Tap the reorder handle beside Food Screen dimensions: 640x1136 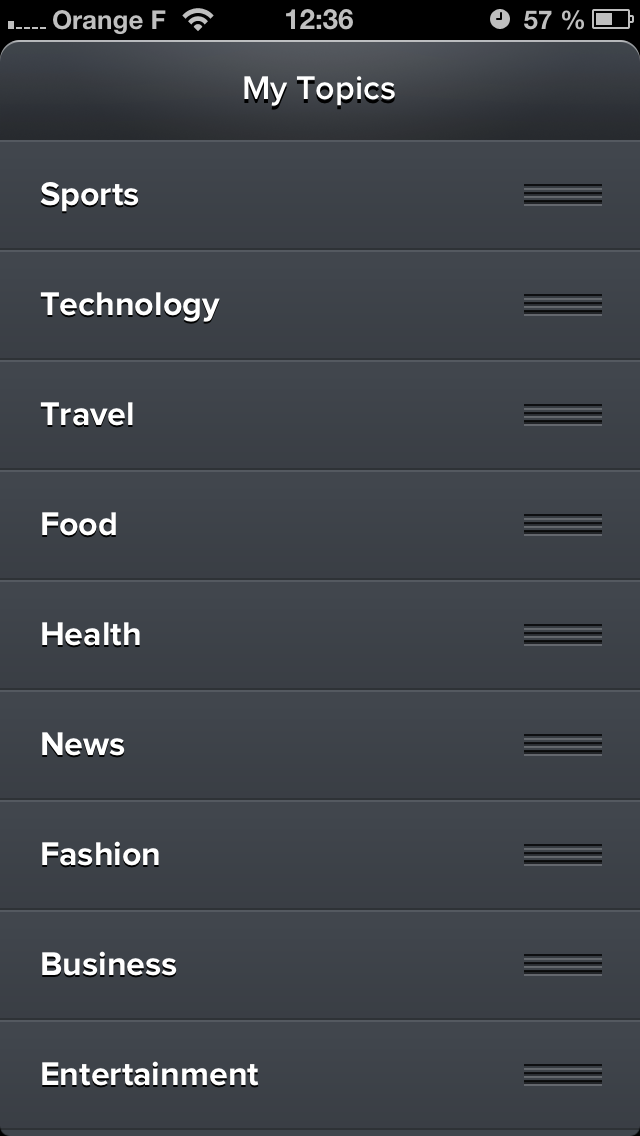click(563, 525)
